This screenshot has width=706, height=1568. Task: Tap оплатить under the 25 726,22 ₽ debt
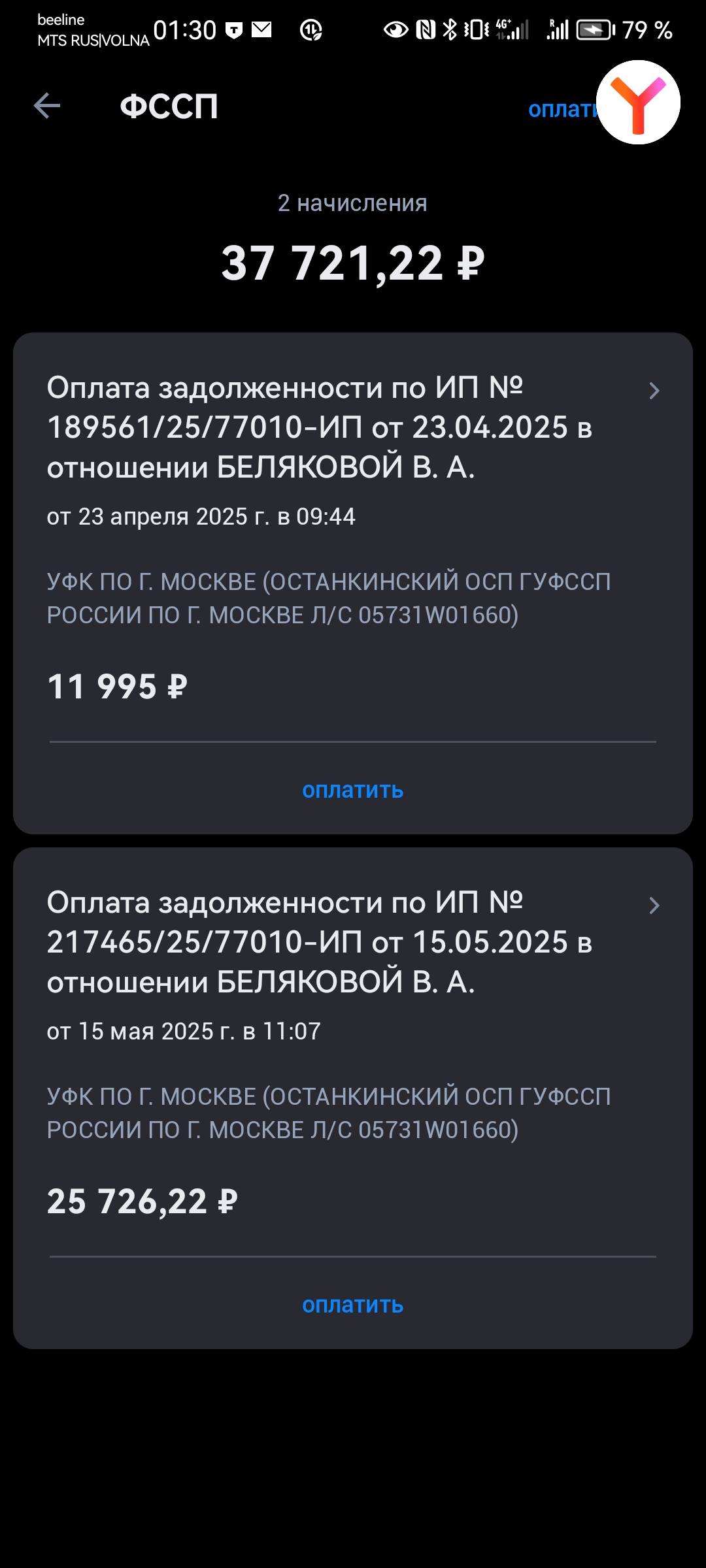353,1306
